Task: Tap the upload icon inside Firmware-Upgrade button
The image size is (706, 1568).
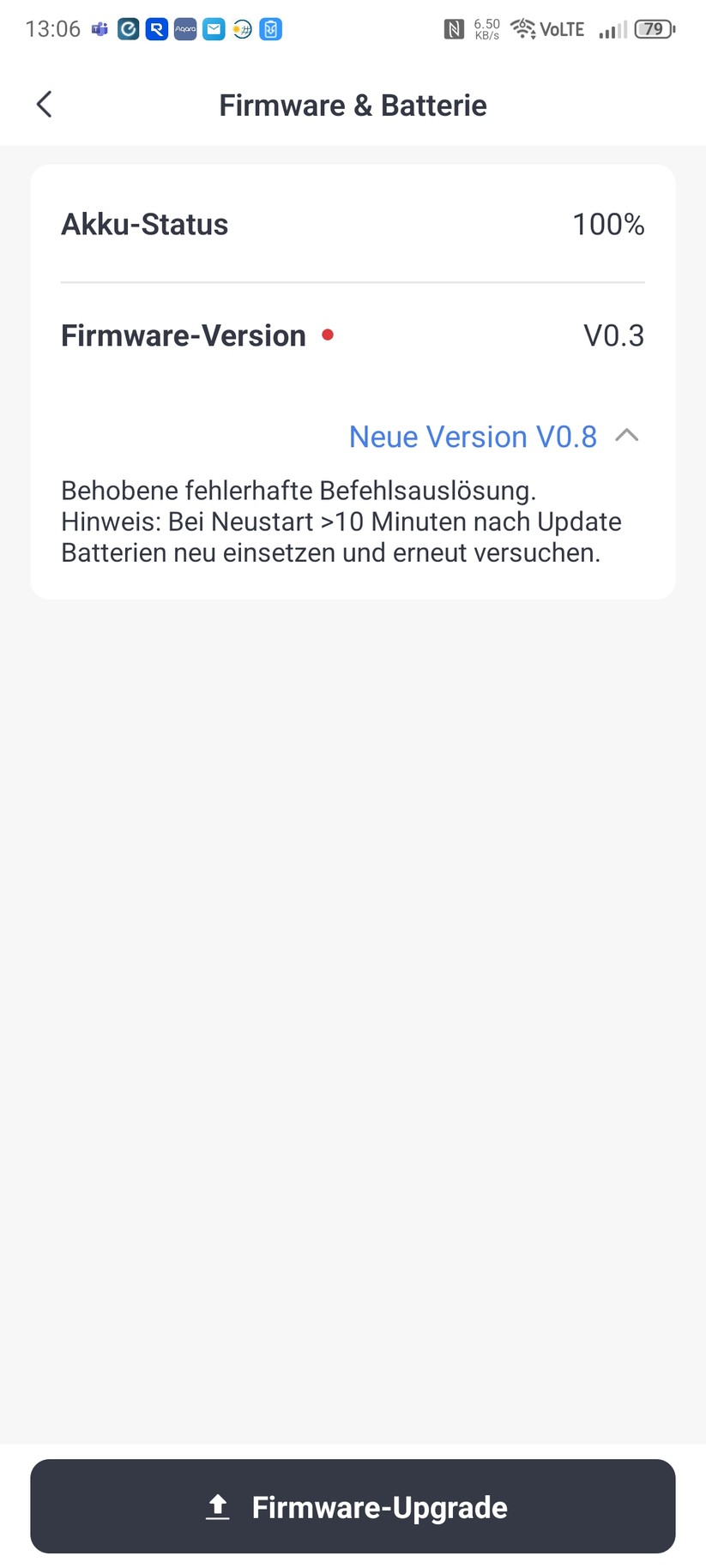Action: (x=218, y=1506)
